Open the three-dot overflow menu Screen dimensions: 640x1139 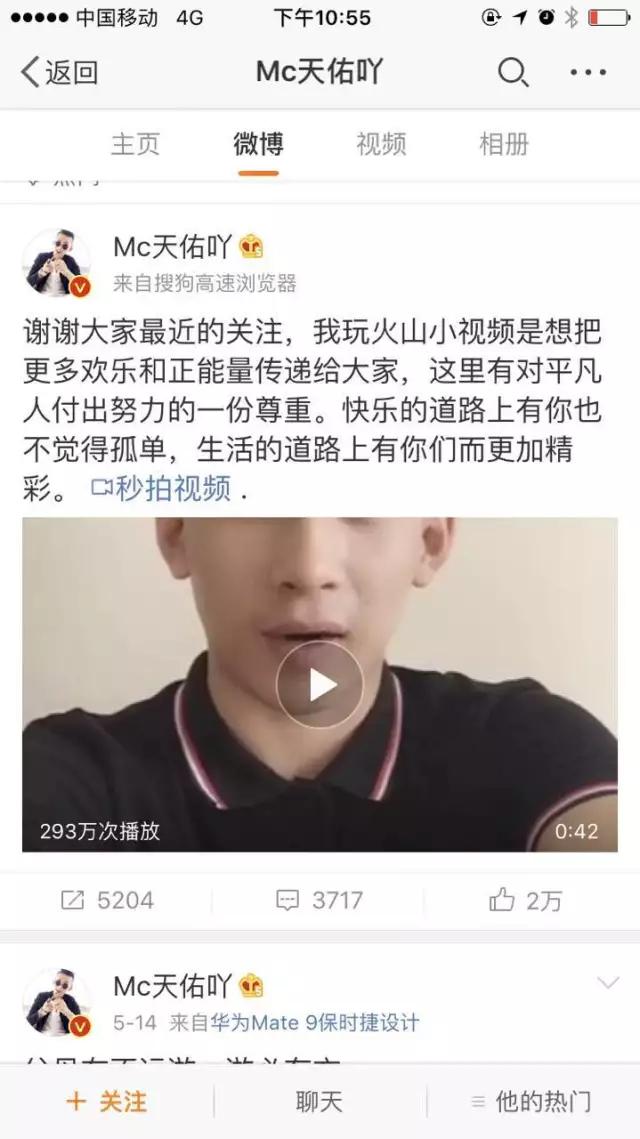[x=588, y=72]
